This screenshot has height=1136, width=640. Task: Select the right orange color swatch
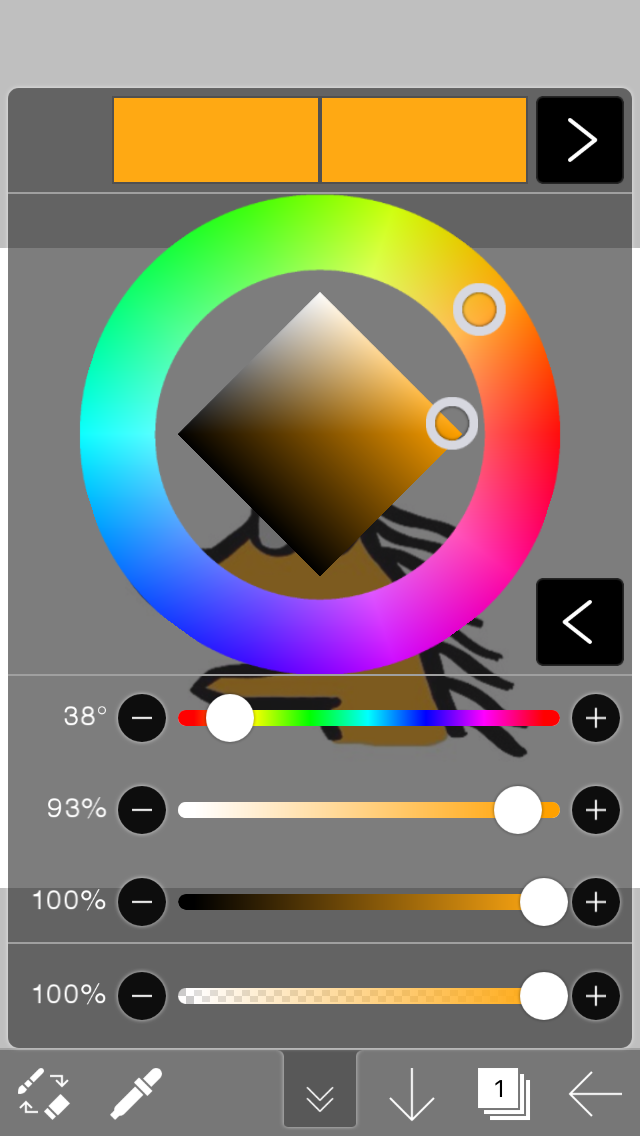tap(424, 140)
